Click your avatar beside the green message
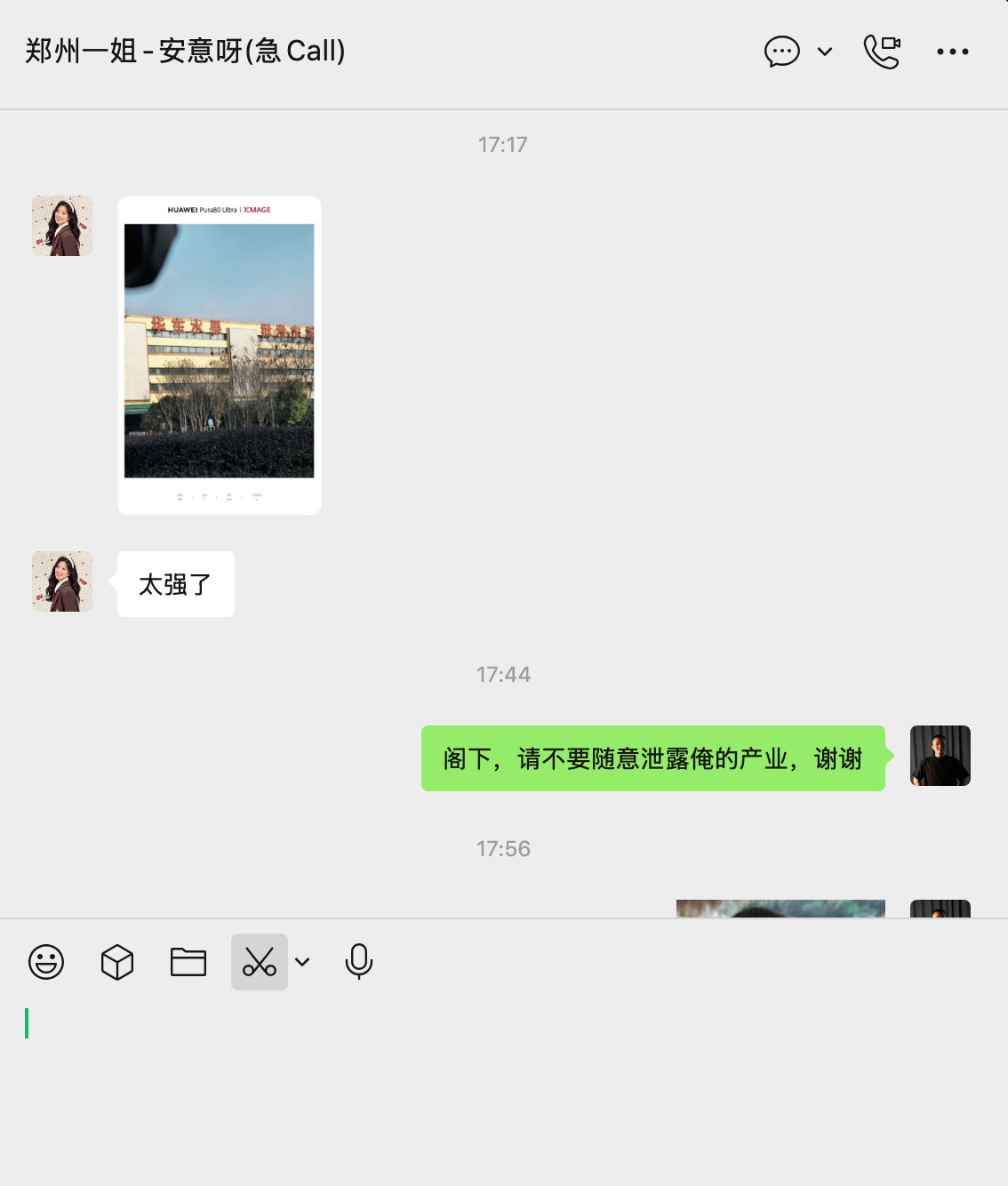Screen dimensions: 1008x1186 940,755
